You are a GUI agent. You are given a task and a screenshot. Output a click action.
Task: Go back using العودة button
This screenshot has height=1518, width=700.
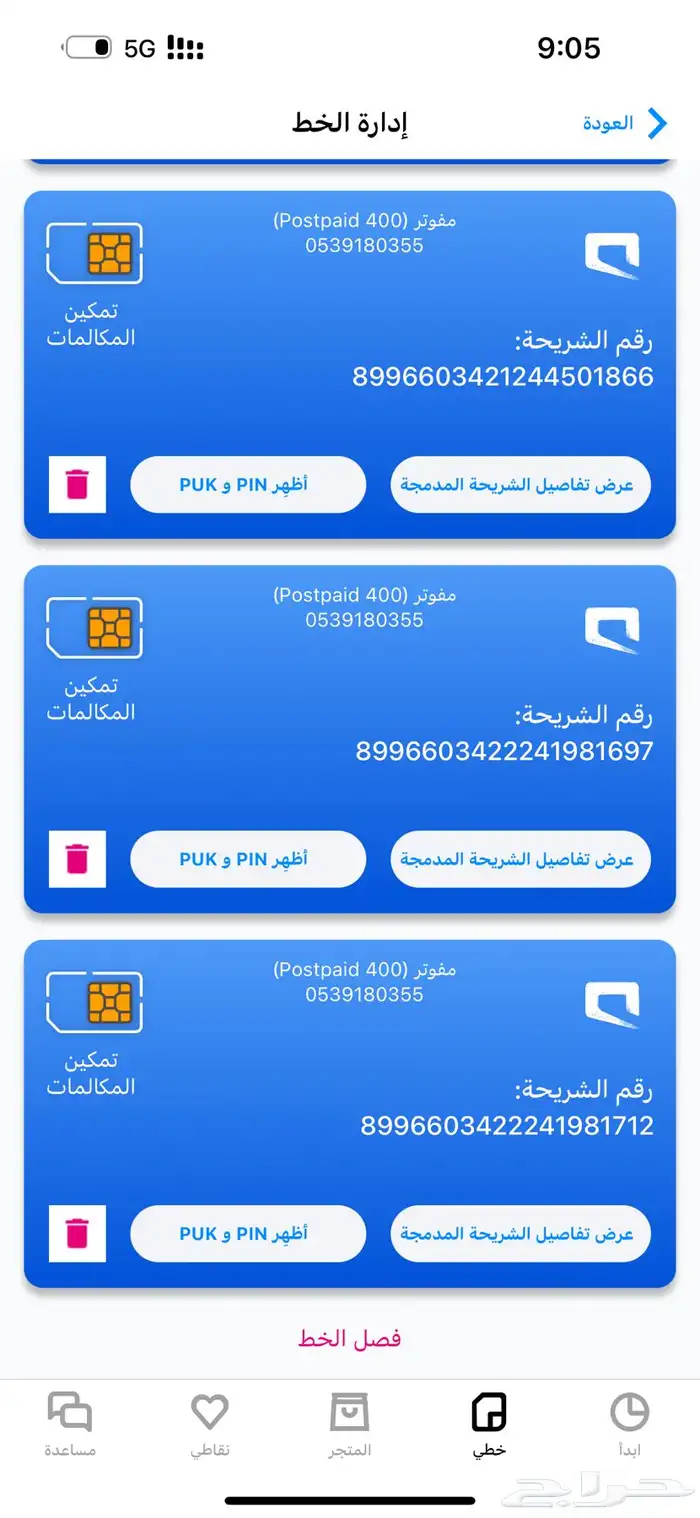tap(625, 124)
